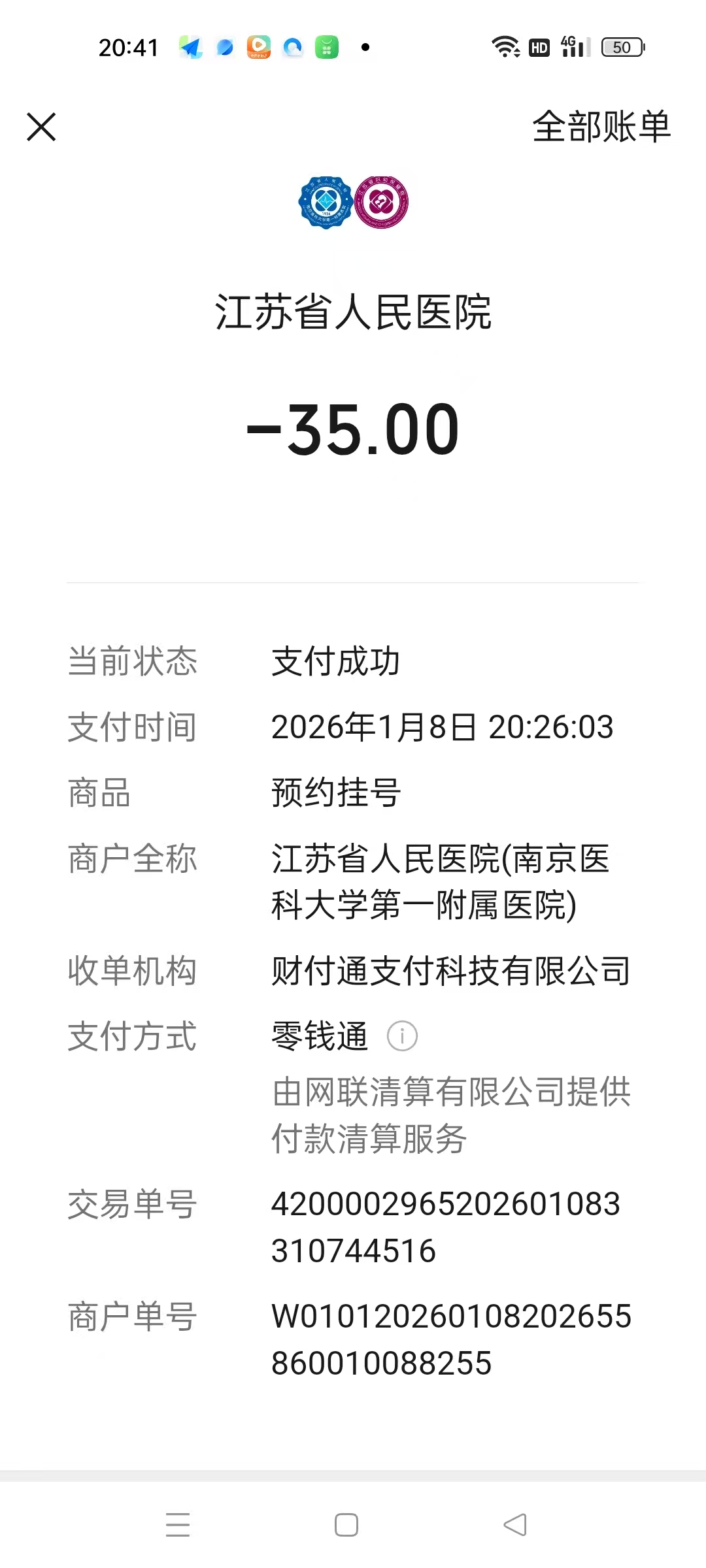Go to the home screen
This screenshot has height=1568, width=706.
point(346,1525)
